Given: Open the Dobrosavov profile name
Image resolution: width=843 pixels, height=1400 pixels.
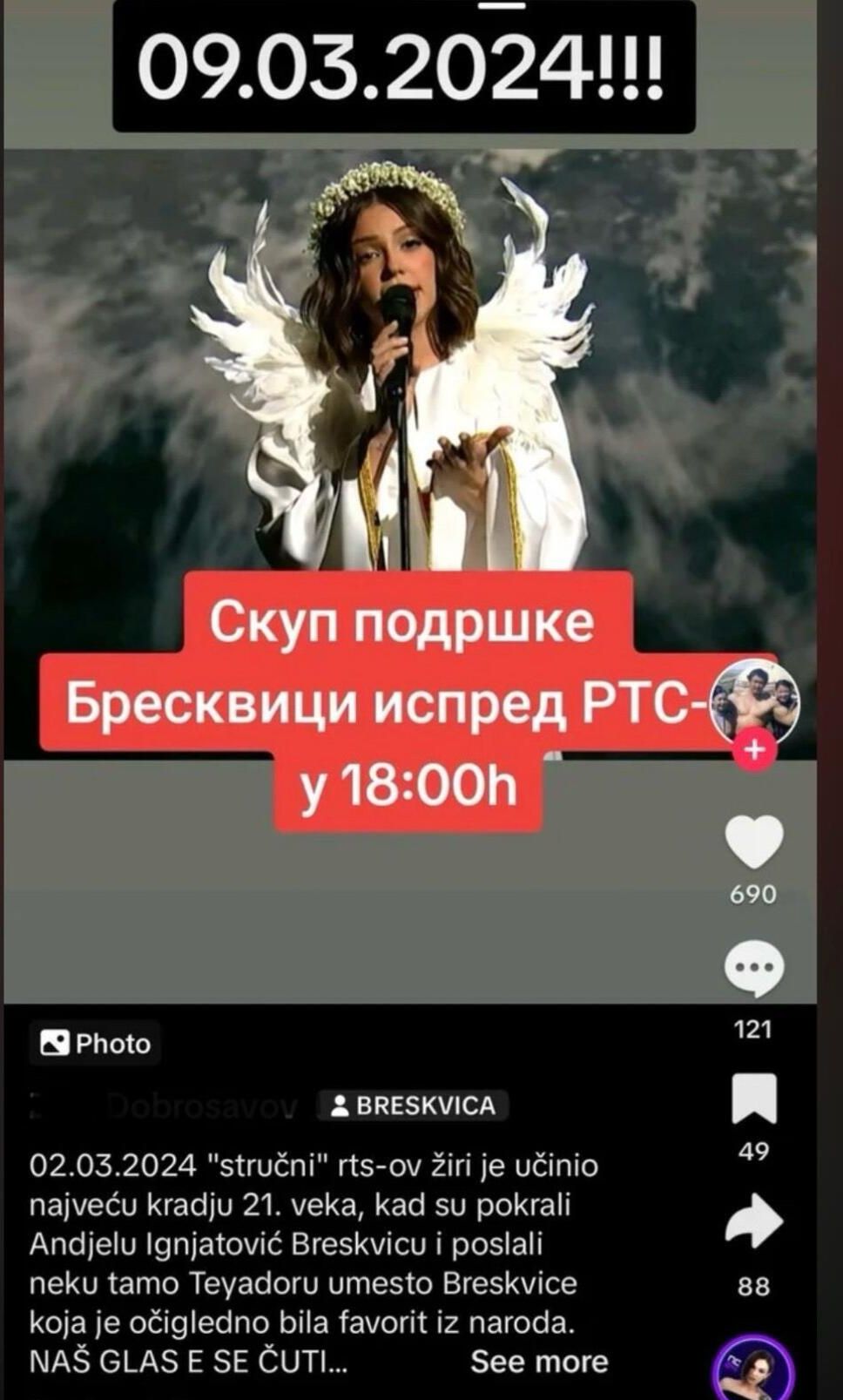Looking at the screenshot, I should pyautogui.click(x=200, y=1106).
